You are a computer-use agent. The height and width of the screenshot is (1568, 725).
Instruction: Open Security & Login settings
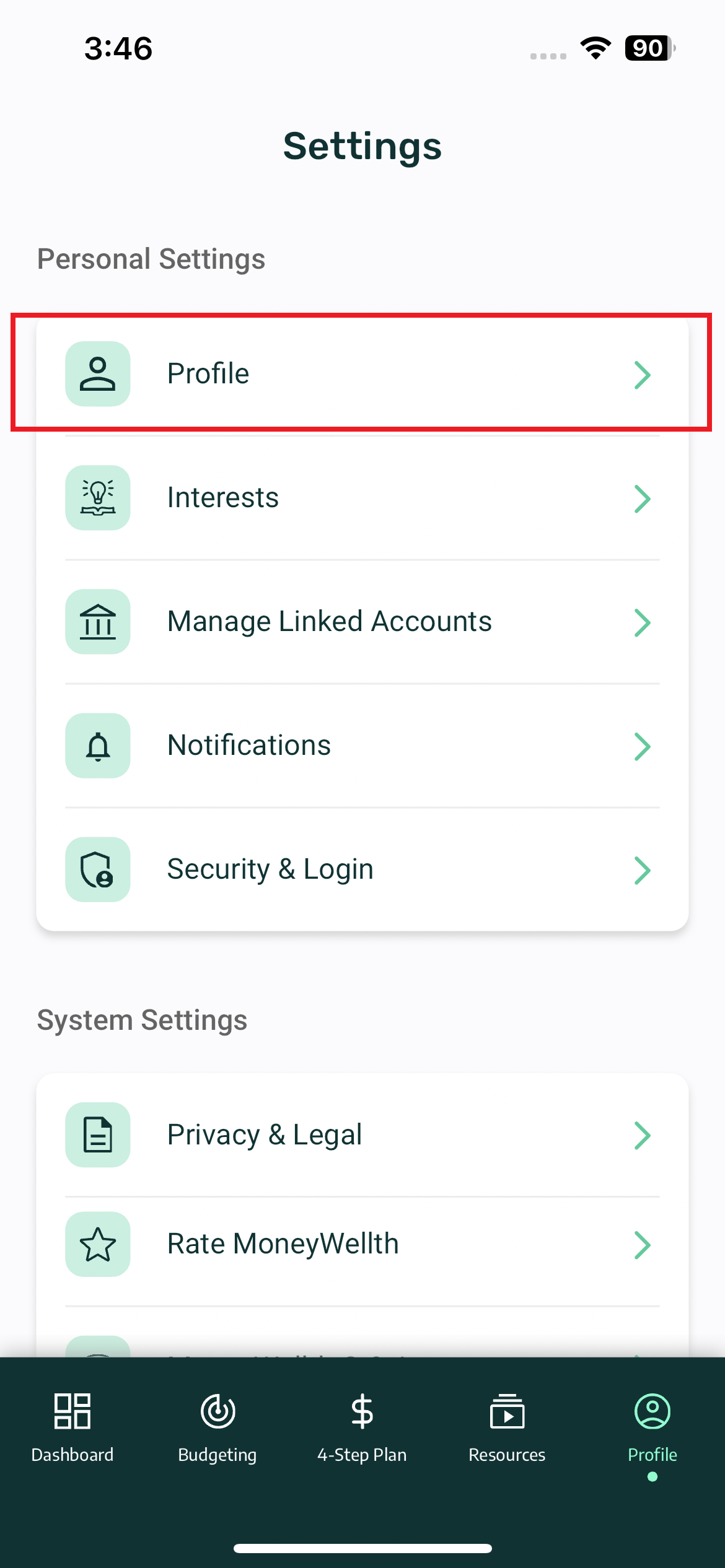pyautogui.click(x=362, y=869)
